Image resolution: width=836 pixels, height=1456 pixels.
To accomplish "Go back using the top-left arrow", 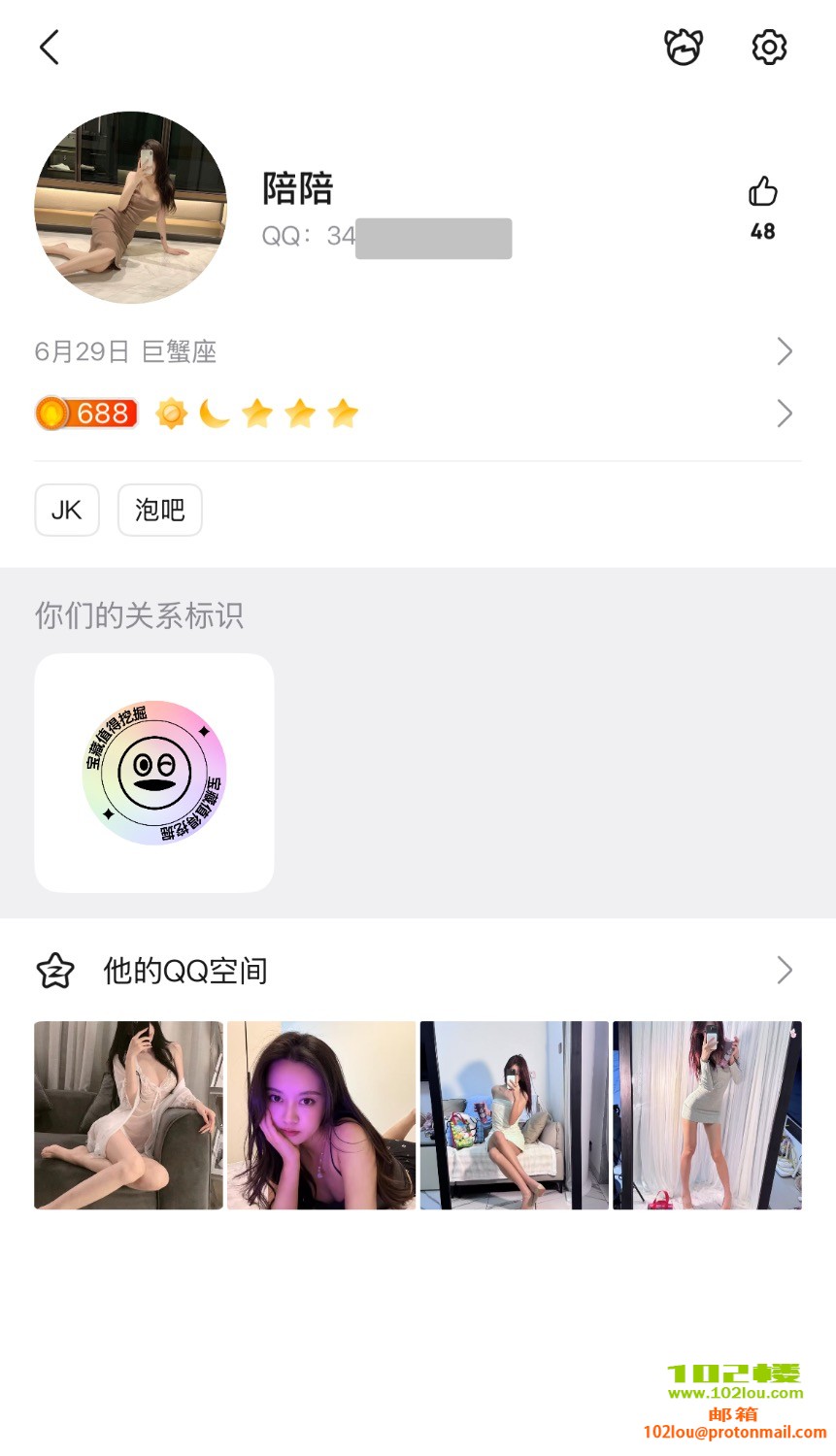I will pyautogui.click(x=50, y=47).
